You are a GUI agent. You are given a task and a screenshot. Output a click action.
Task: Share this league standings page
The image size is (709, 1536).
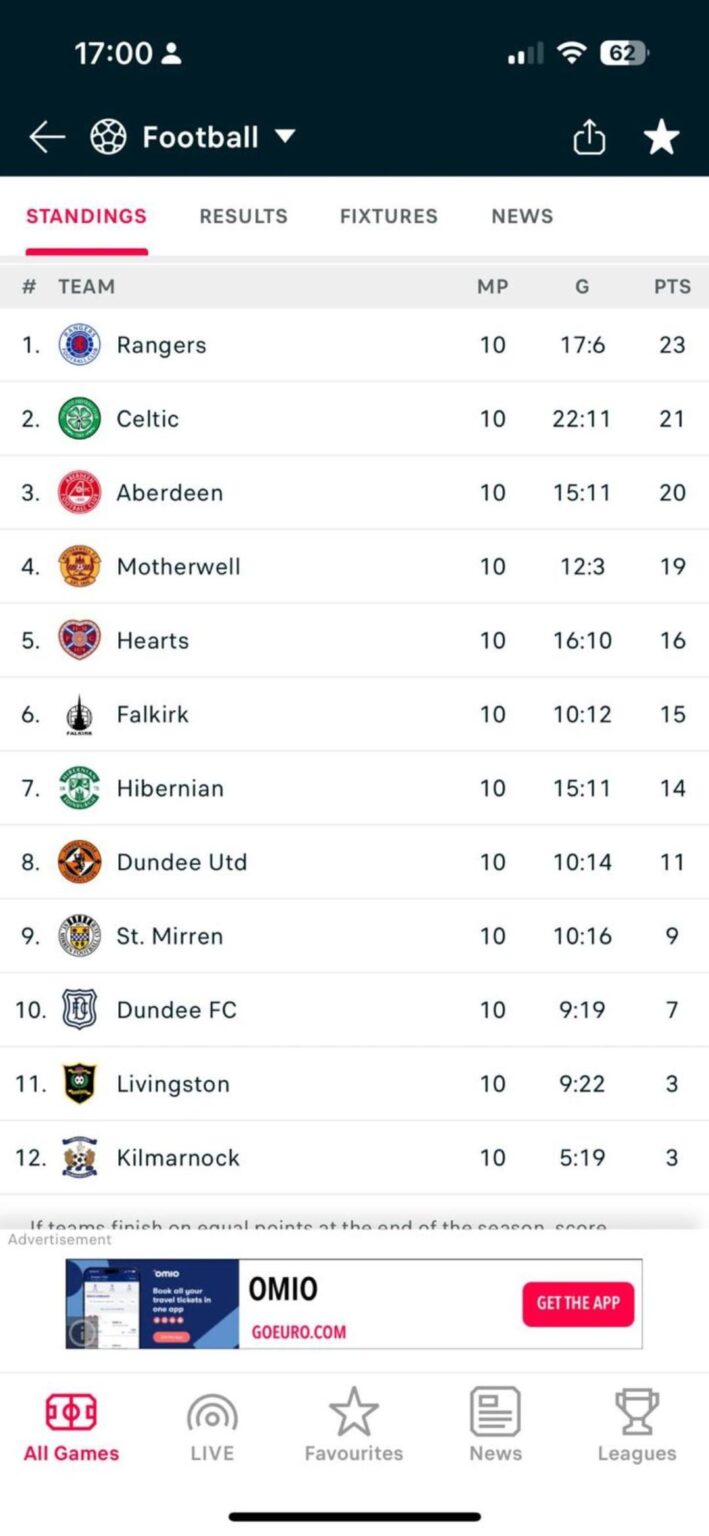(589, 137)
